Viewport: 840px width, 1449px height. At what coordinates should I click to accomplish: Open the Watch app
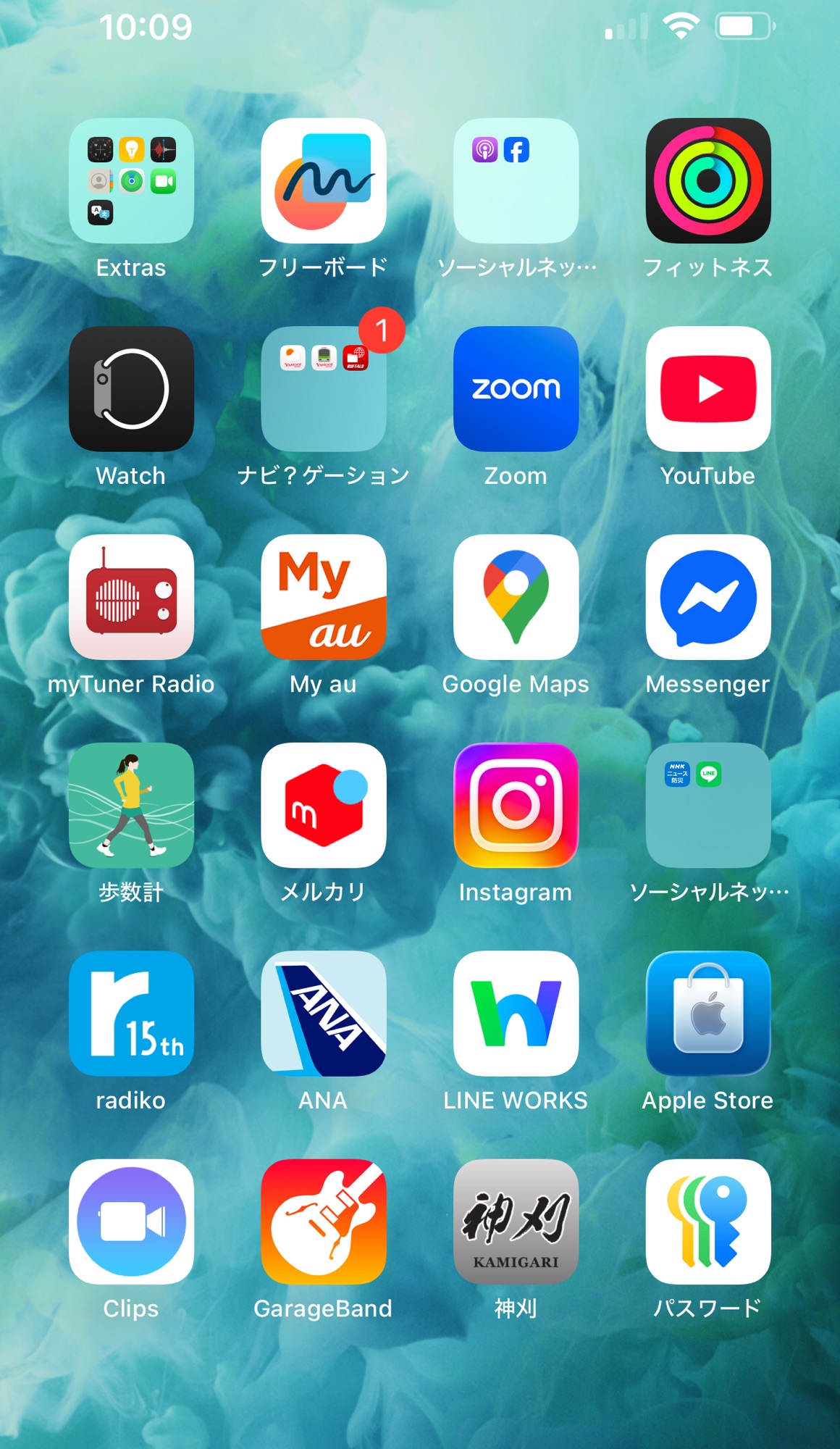point(131,388)
